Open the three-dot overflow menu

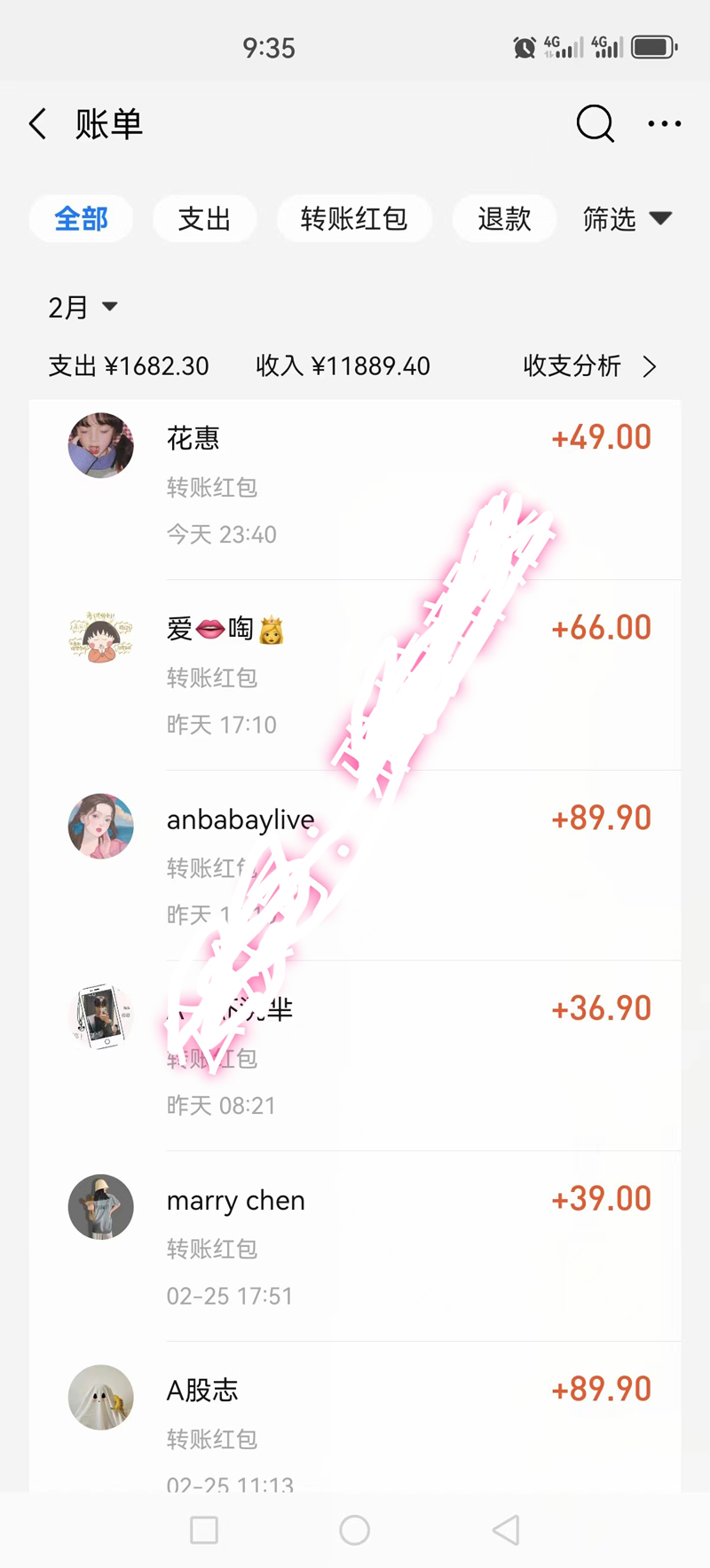click(x=664, y=124)
